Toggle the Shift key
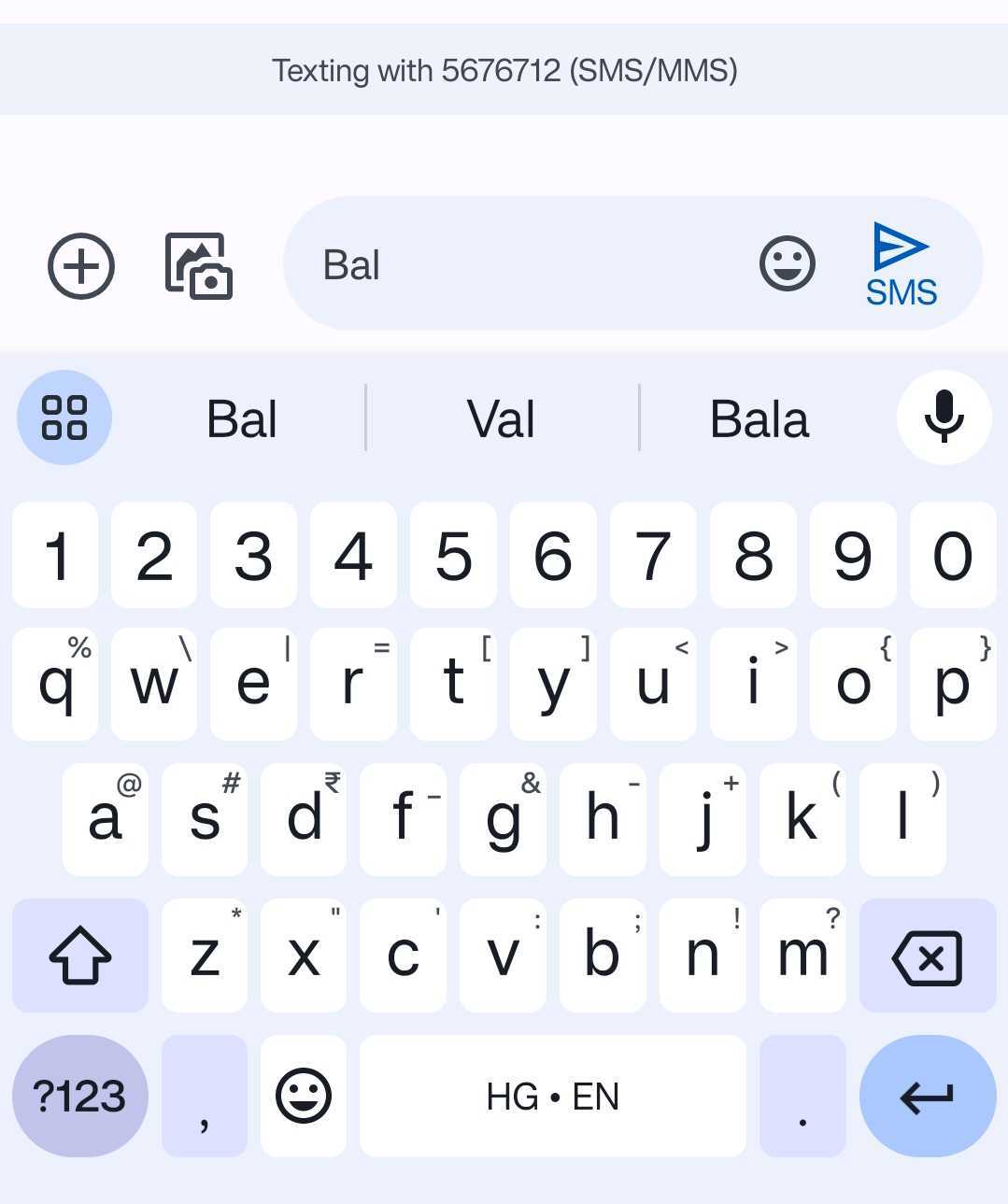This screenshot has height=1204, width=1008. 80,956
